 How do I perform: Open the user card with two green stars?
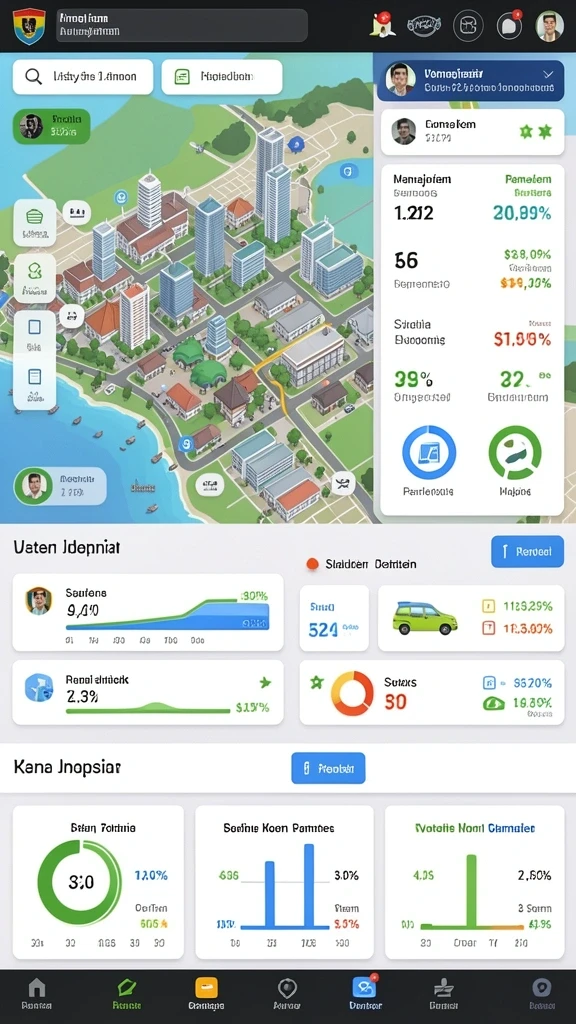coord(472,132)
